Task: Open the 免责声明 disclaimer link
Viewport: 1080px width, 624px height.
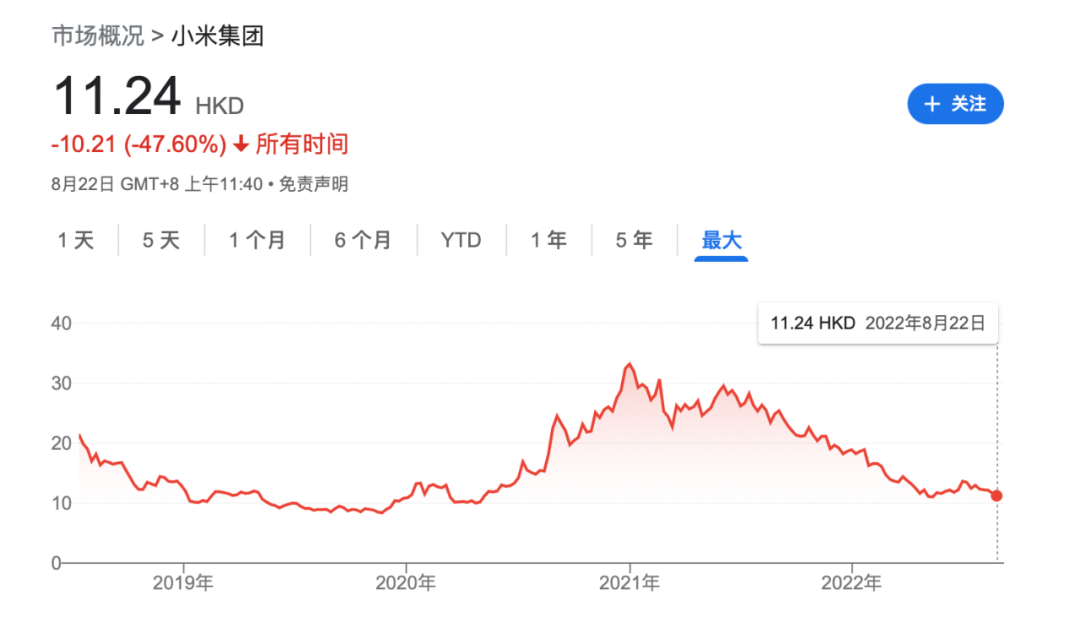Action: click(313, 184)
